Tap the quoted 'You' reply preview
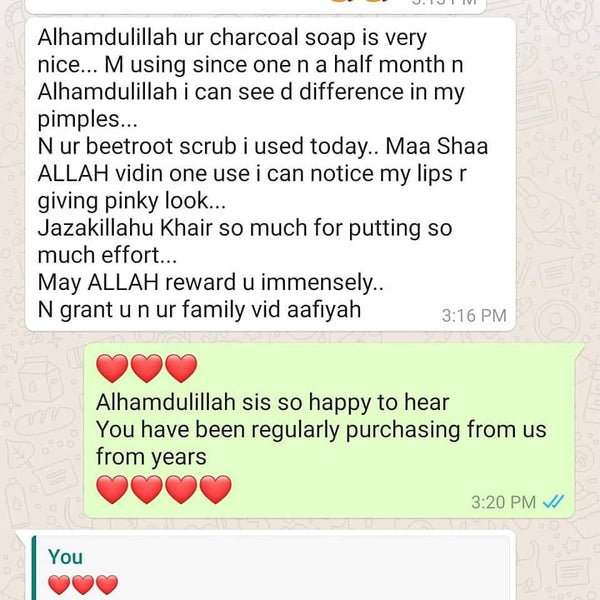Viewport: 600px width, 600px height. (x=270, y=569)
